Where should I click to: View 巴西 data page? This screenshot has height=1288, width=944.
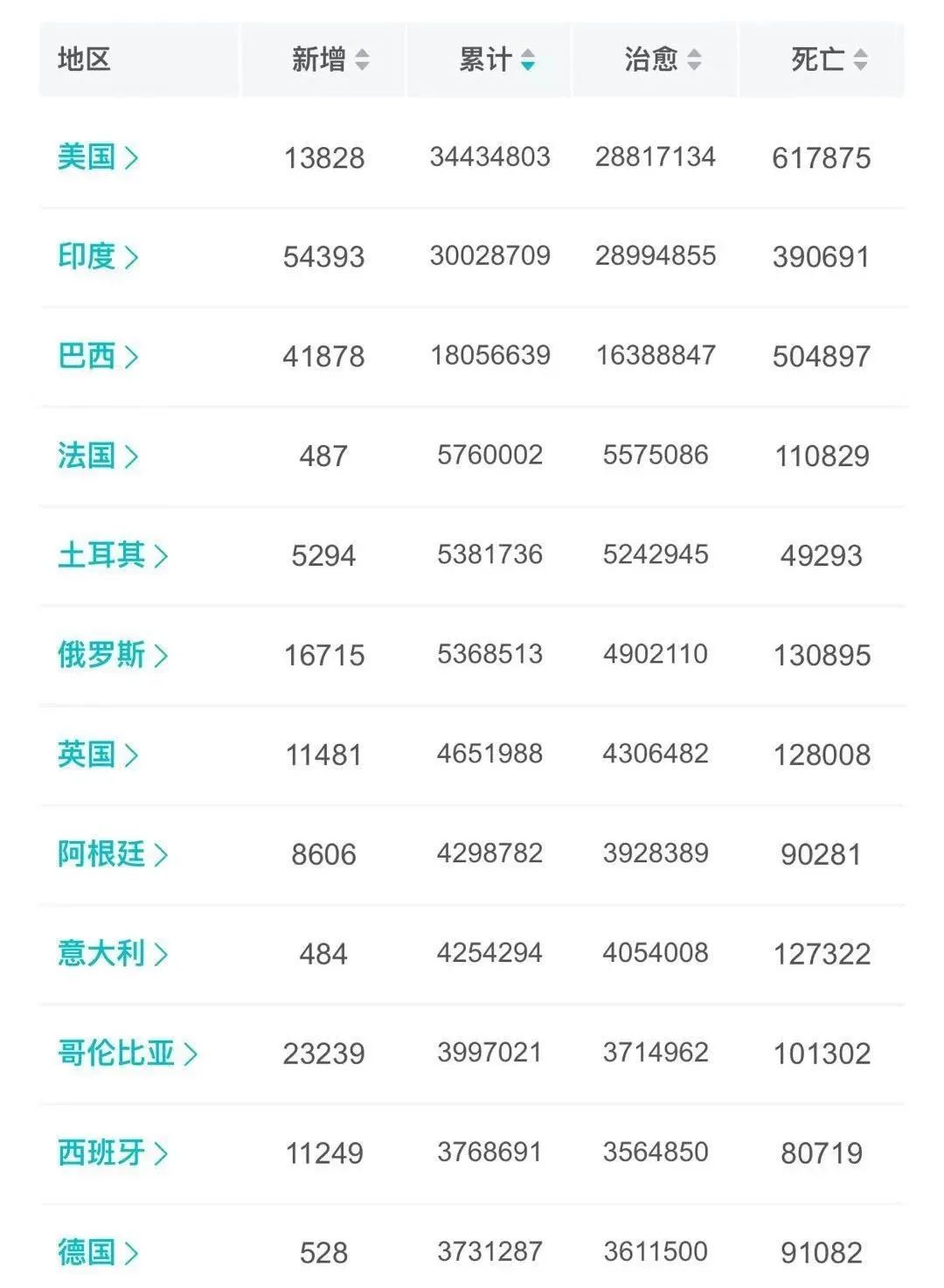click(x=97, y=356)
